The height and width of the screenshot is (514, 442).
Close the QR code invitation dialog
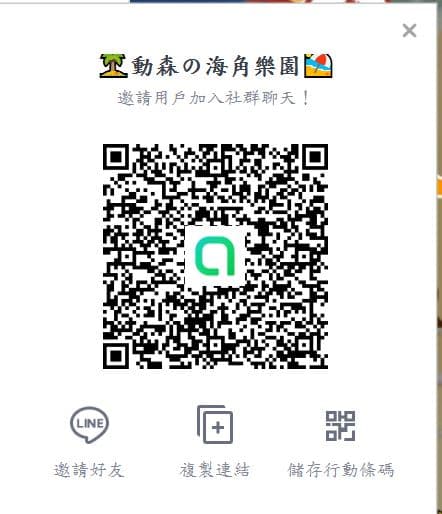[x=409, y=31]
